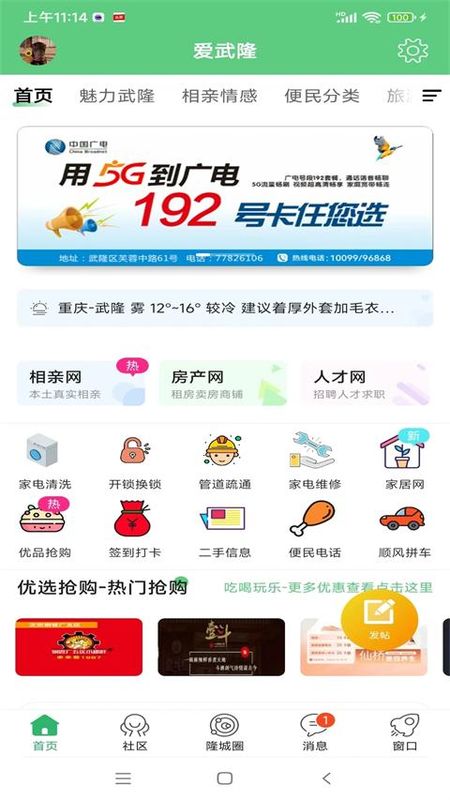Open the profile avatar
The height and width of the screenshot is (800, 450).
coord(37,50)
